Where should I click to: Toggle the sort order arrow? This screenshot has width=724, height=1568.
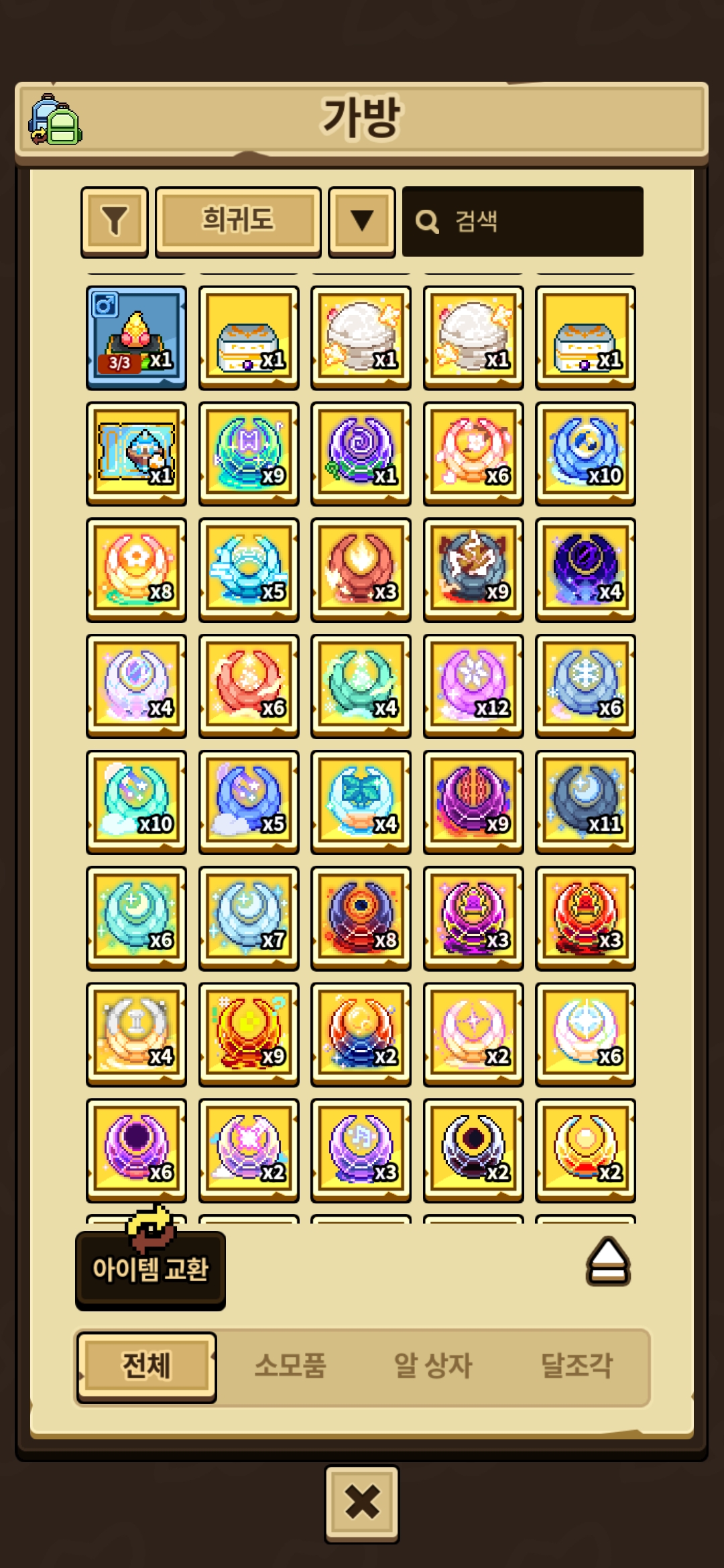(x=362, y=221)
